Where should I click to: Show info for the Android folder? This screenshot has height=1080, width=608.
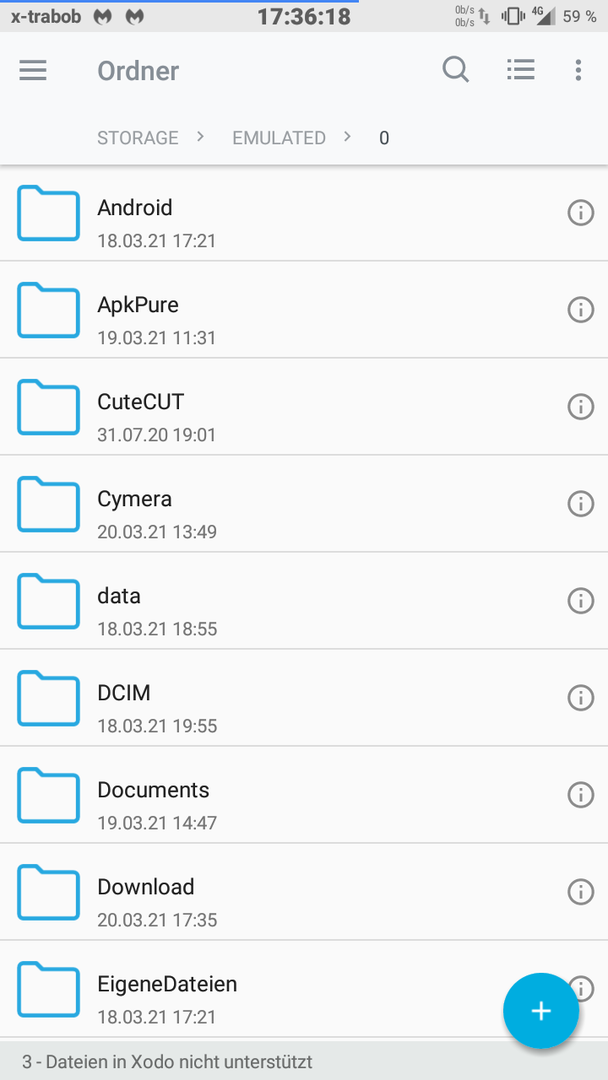[x=580, y=213]
